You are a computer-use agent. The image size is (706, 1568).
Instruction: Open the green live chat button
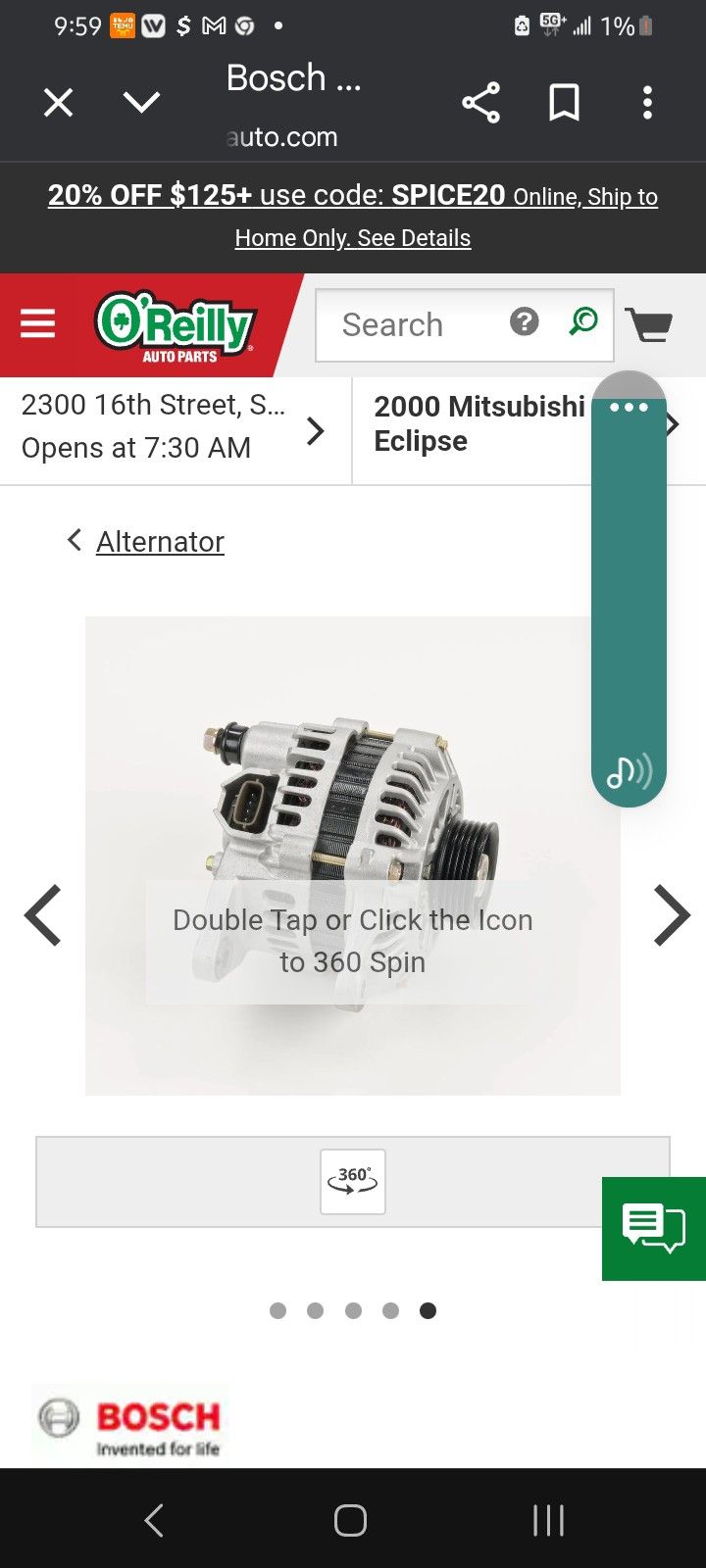coord(653,1229)
